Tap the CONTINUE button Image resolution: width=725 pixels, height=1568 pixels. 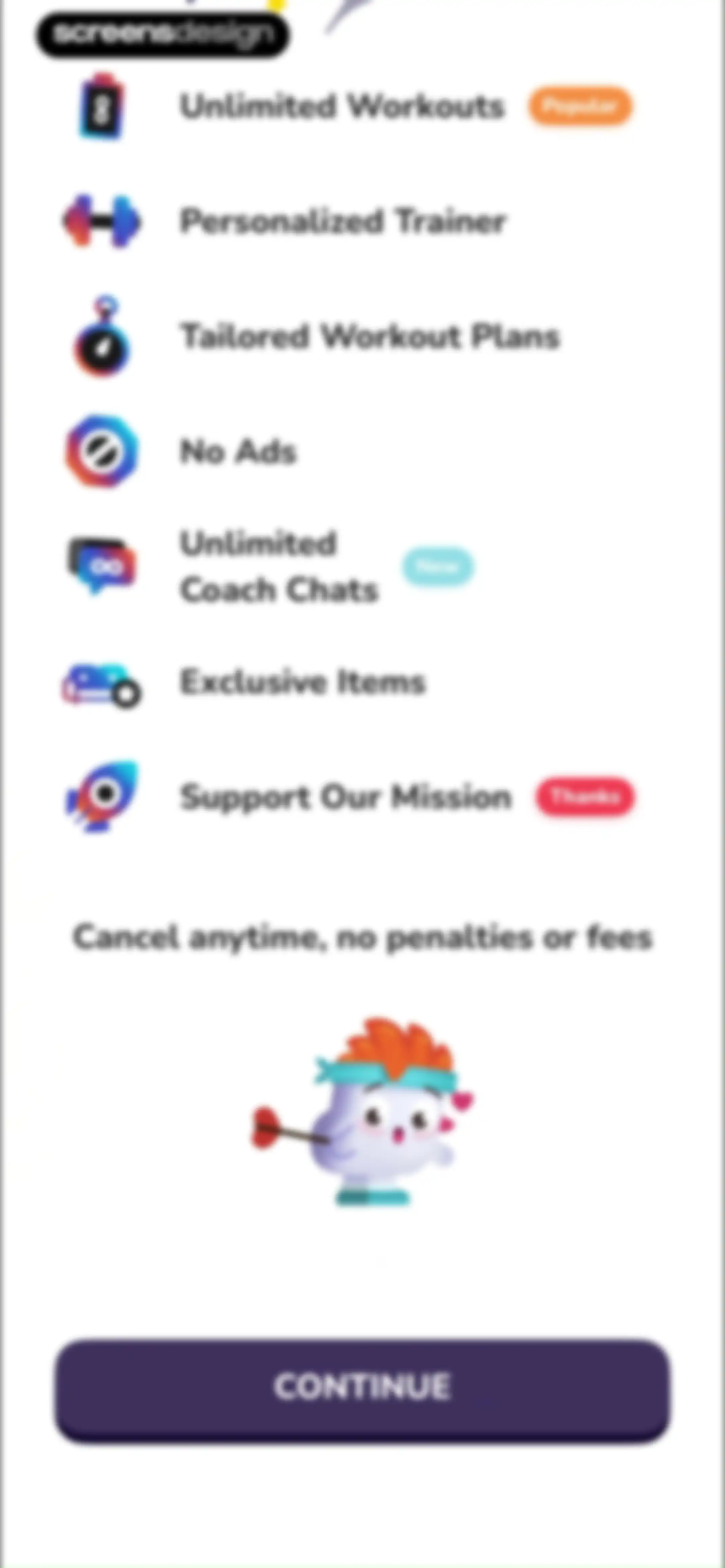[x=363, y=1390]
